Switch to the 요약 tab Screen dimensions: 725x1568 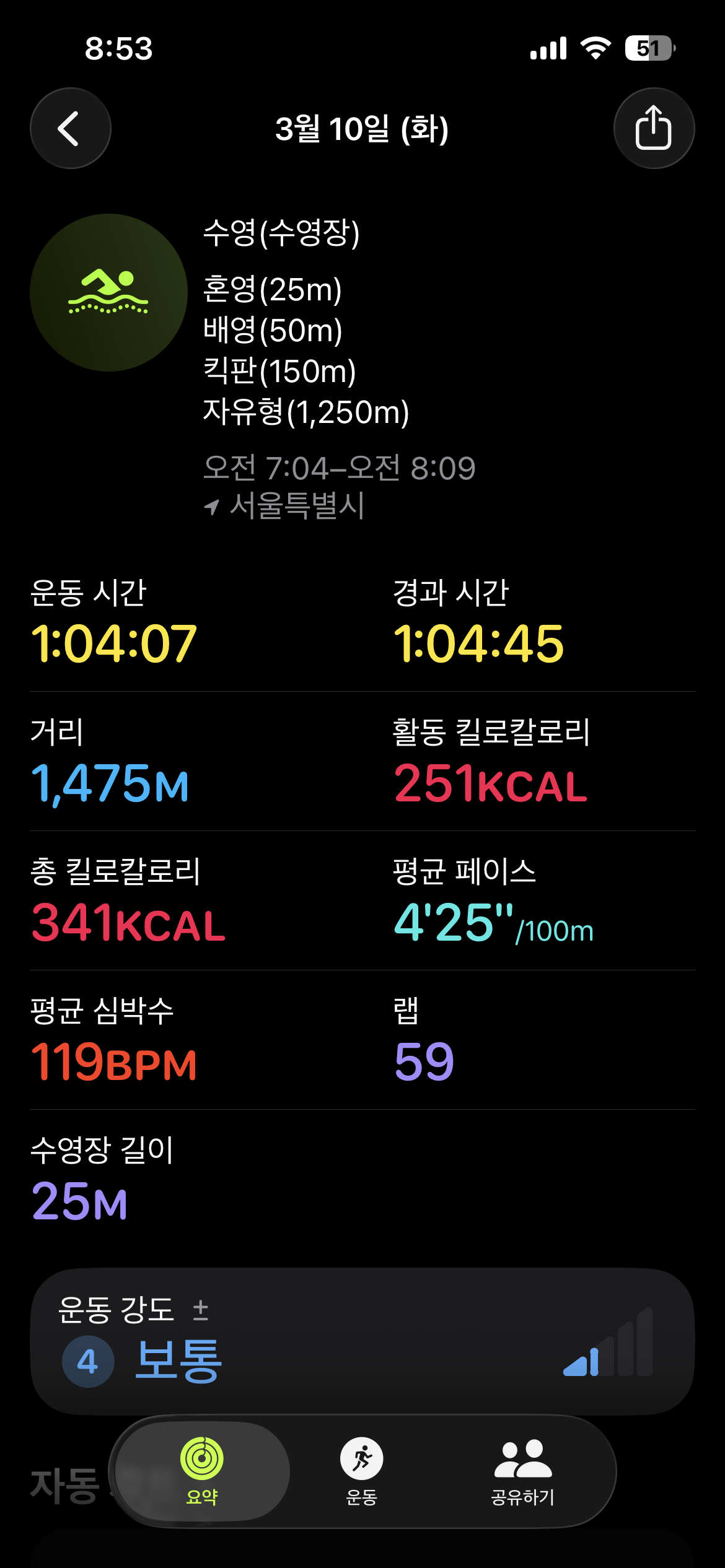pos(202,1470)
